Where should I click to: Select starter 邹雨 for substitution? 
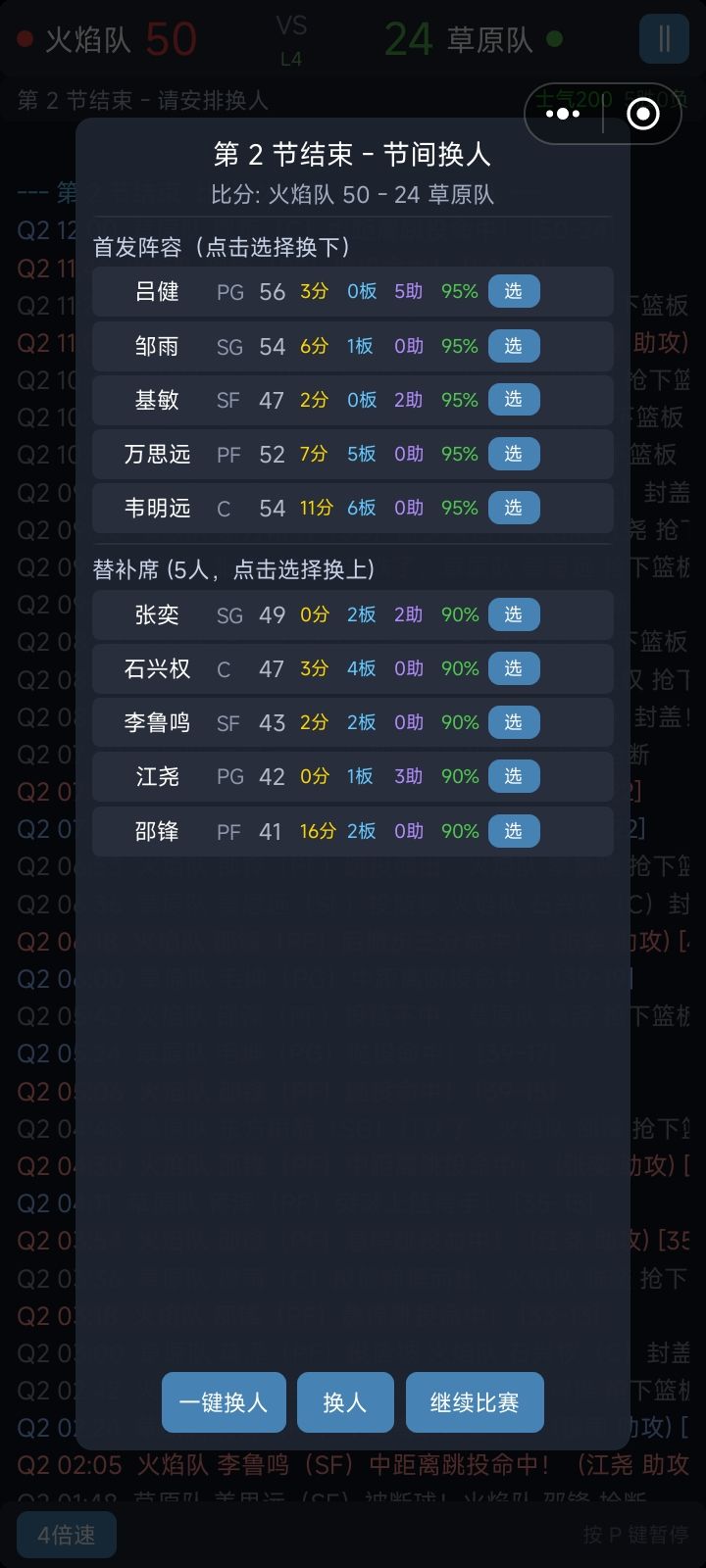pyautogui.click(x=514, y=346)
